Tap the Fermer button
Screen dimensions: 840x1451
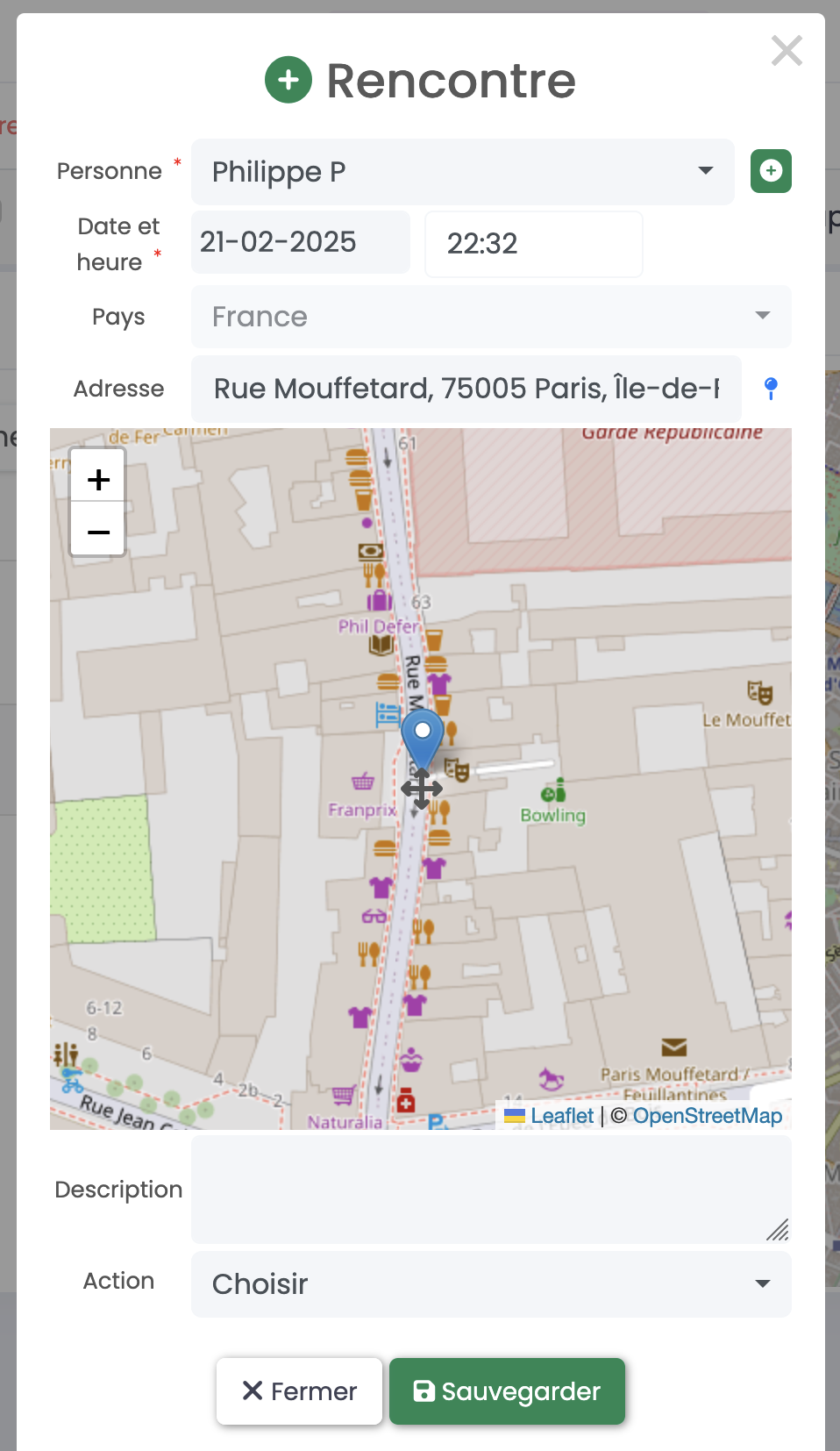(x=299, y=1391)
